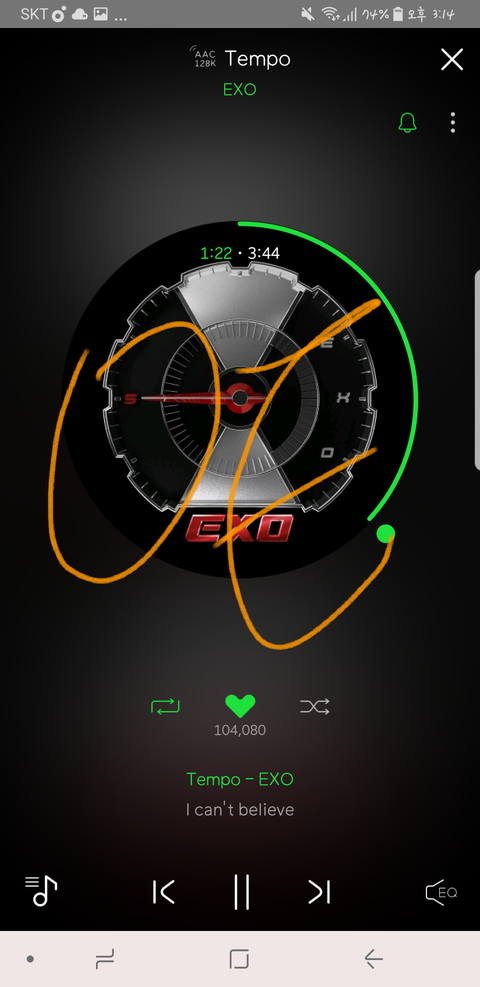Open the current playlist queue
The image size is (480, 987).
(x=41, y=891)
